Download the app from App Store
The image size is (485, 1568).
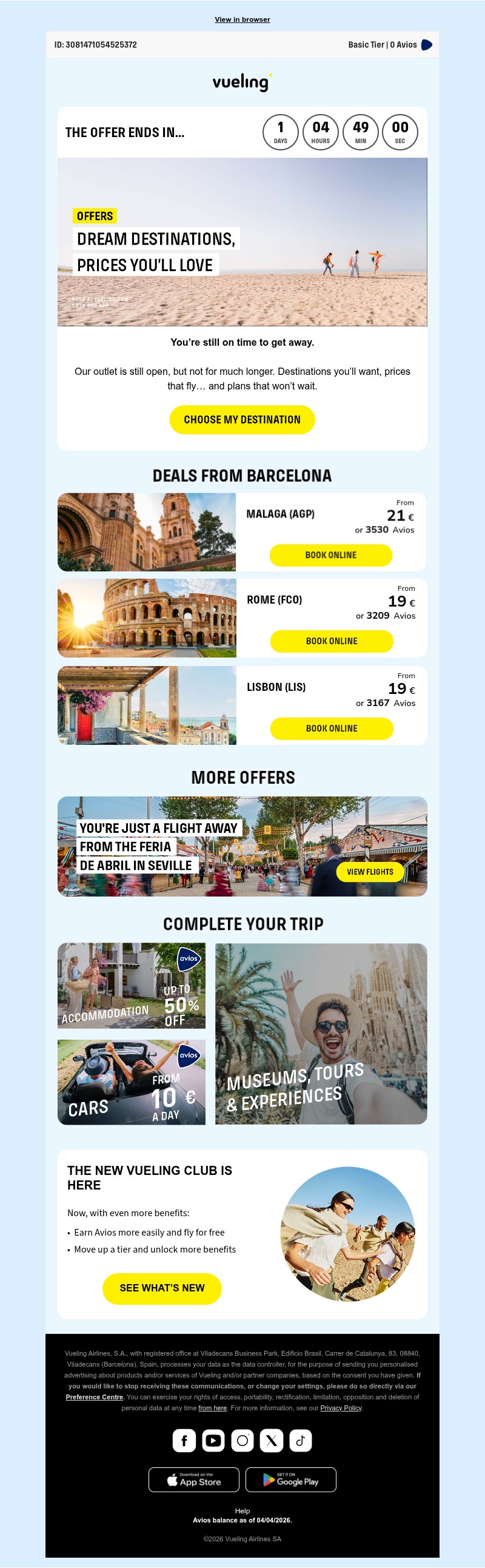194,1479
